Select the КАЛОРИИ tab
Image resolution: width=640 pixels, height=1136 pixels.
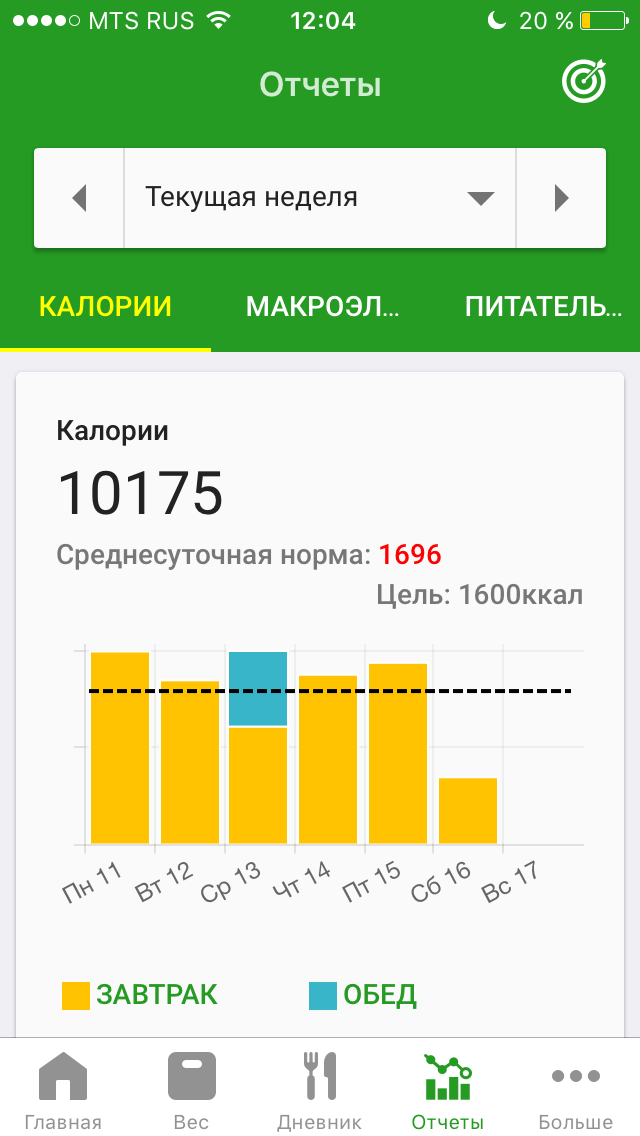tap(105, 306)
